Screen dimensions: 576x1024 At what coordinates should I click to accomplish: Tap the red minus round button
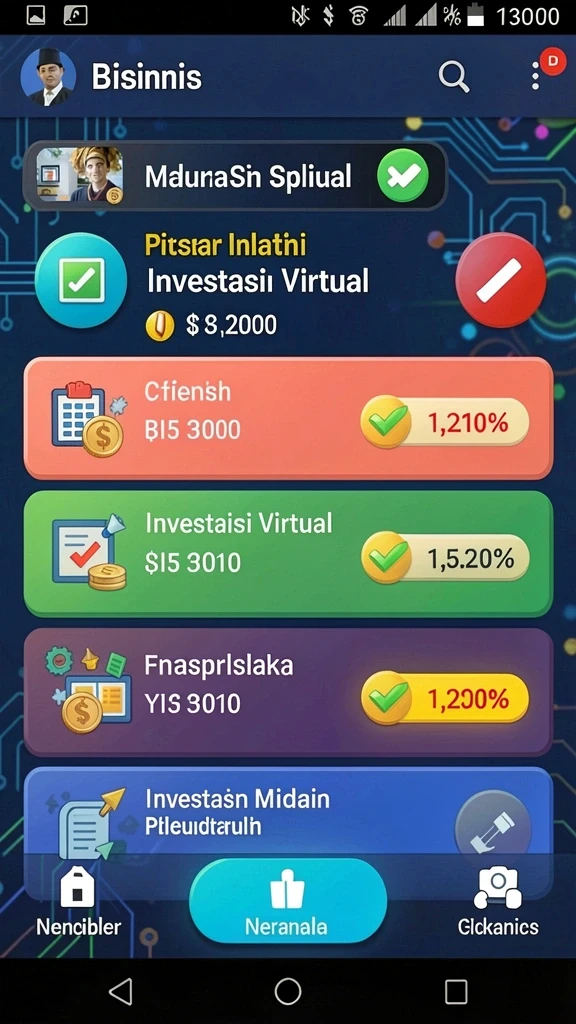(500, 280)
